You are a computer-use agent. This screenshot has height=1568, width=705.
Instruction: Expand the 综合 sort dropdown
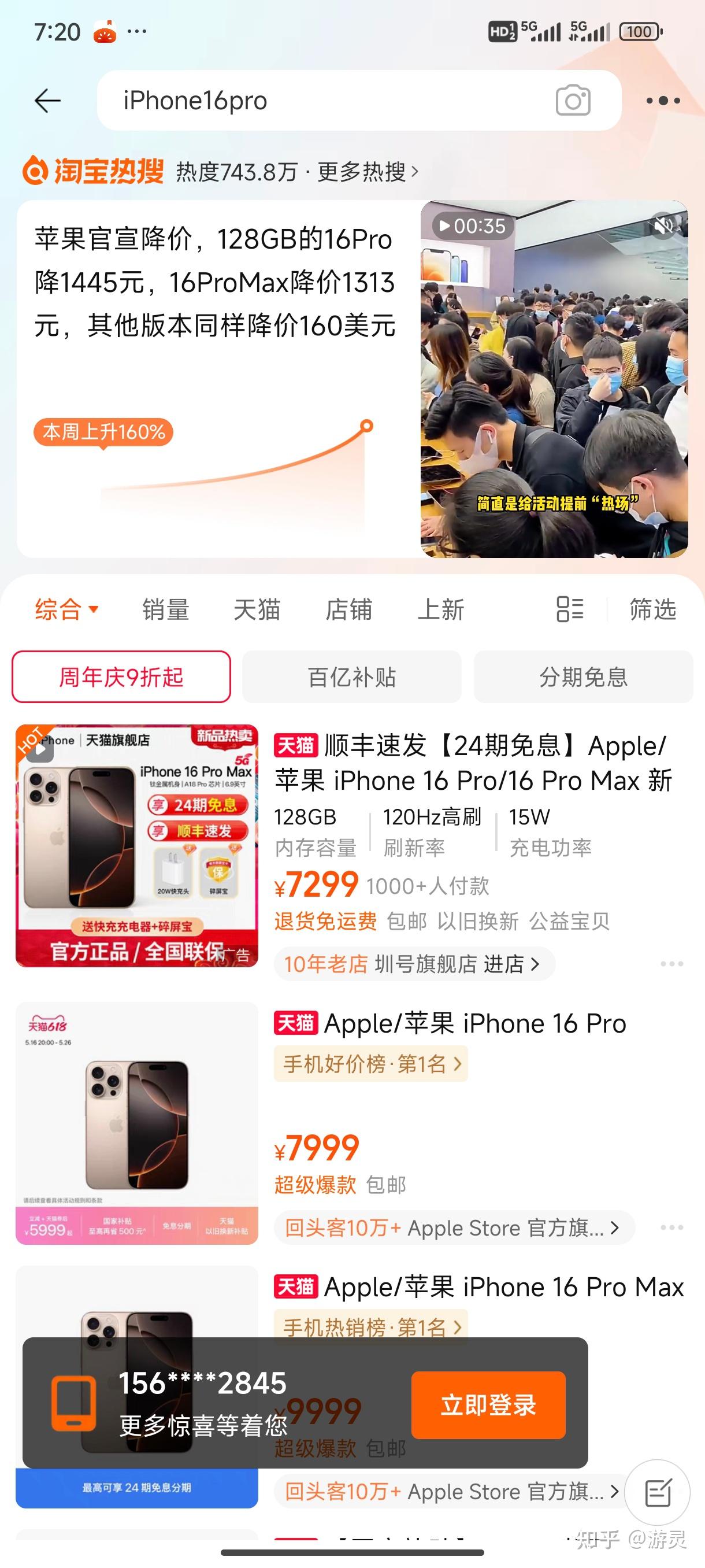(66, 609)
